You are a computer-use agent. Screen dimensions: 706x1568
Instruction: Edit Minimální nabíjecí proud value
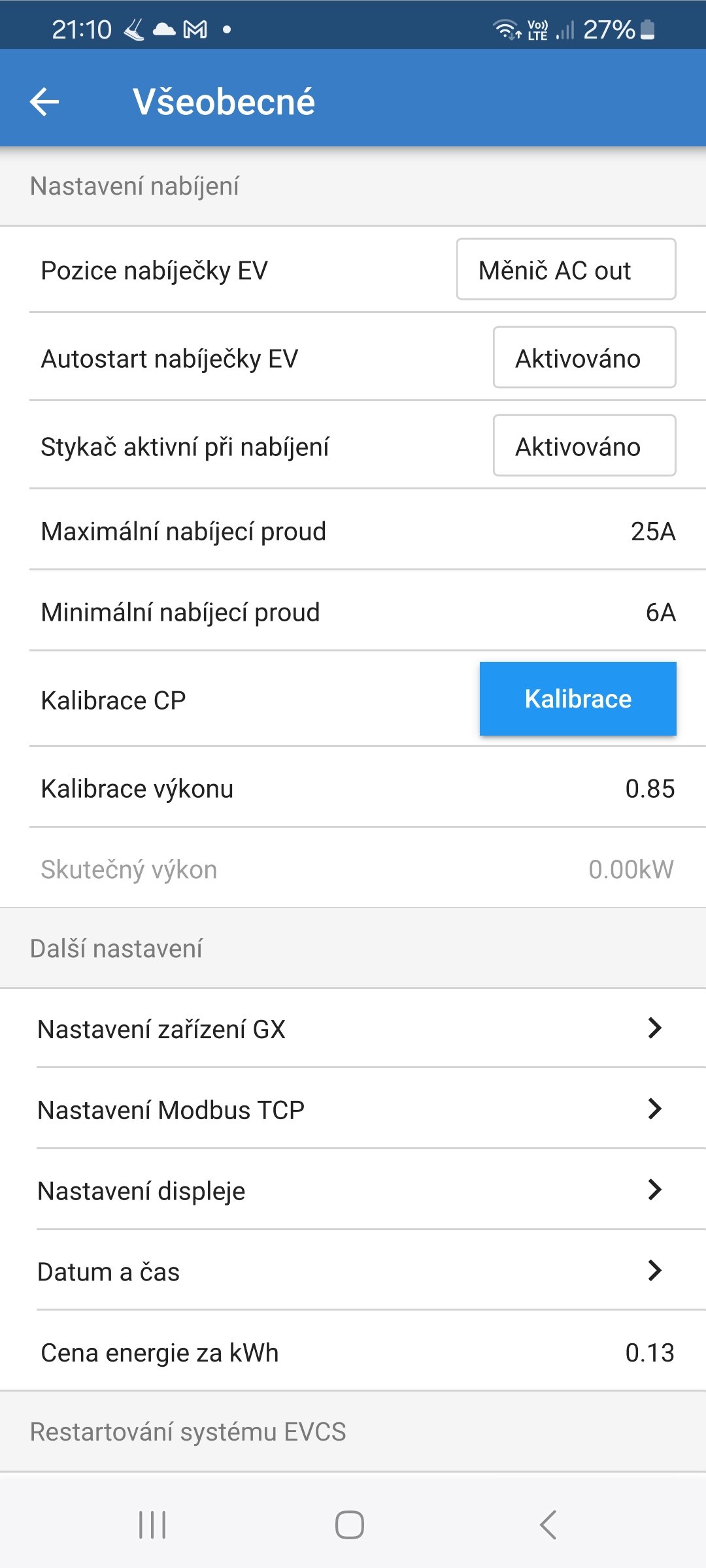[660, 613]
